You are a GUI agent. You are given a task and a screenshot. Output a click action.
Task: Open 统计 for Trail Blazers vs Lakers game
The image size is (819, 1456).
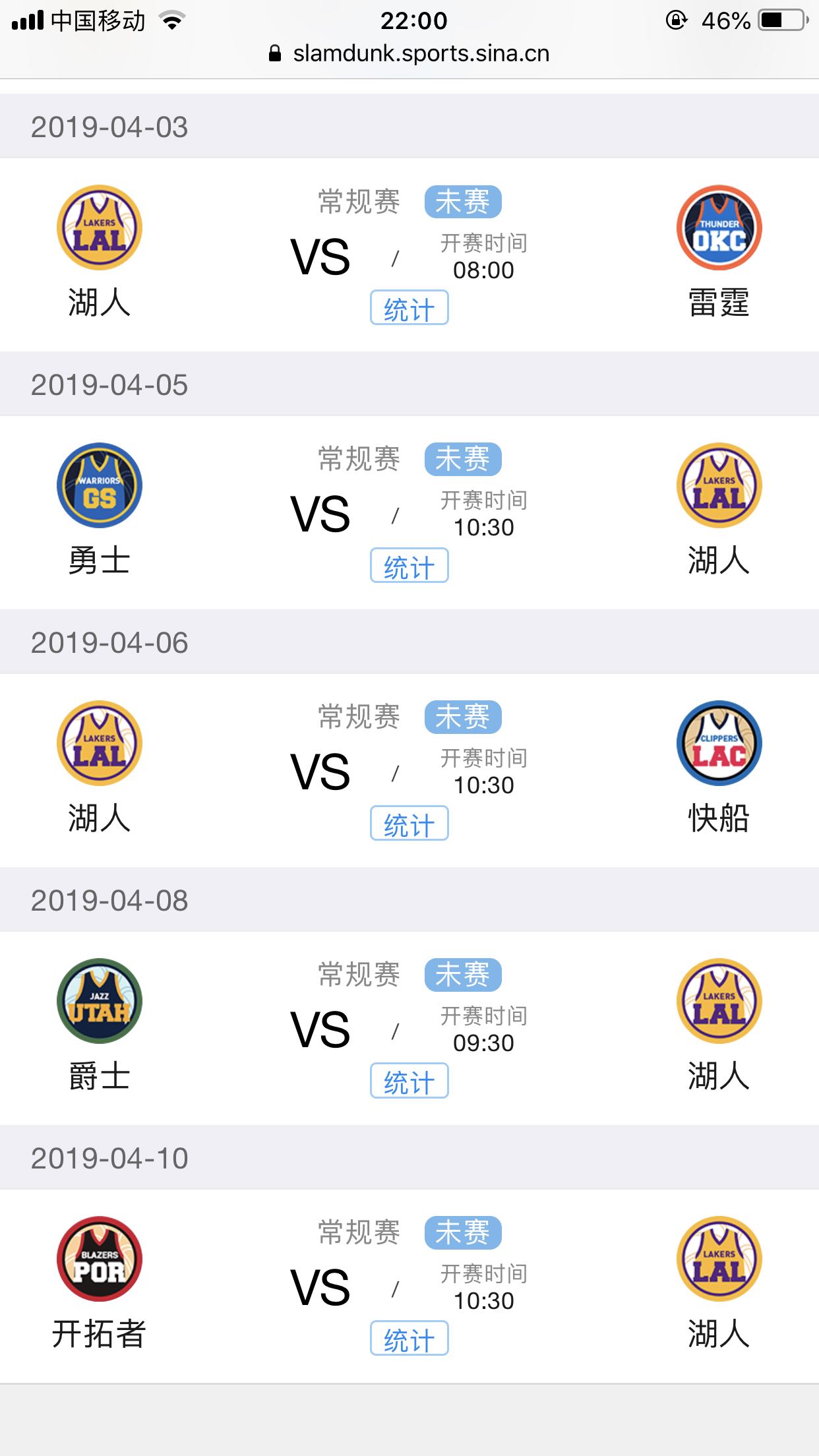(409, 1339)
